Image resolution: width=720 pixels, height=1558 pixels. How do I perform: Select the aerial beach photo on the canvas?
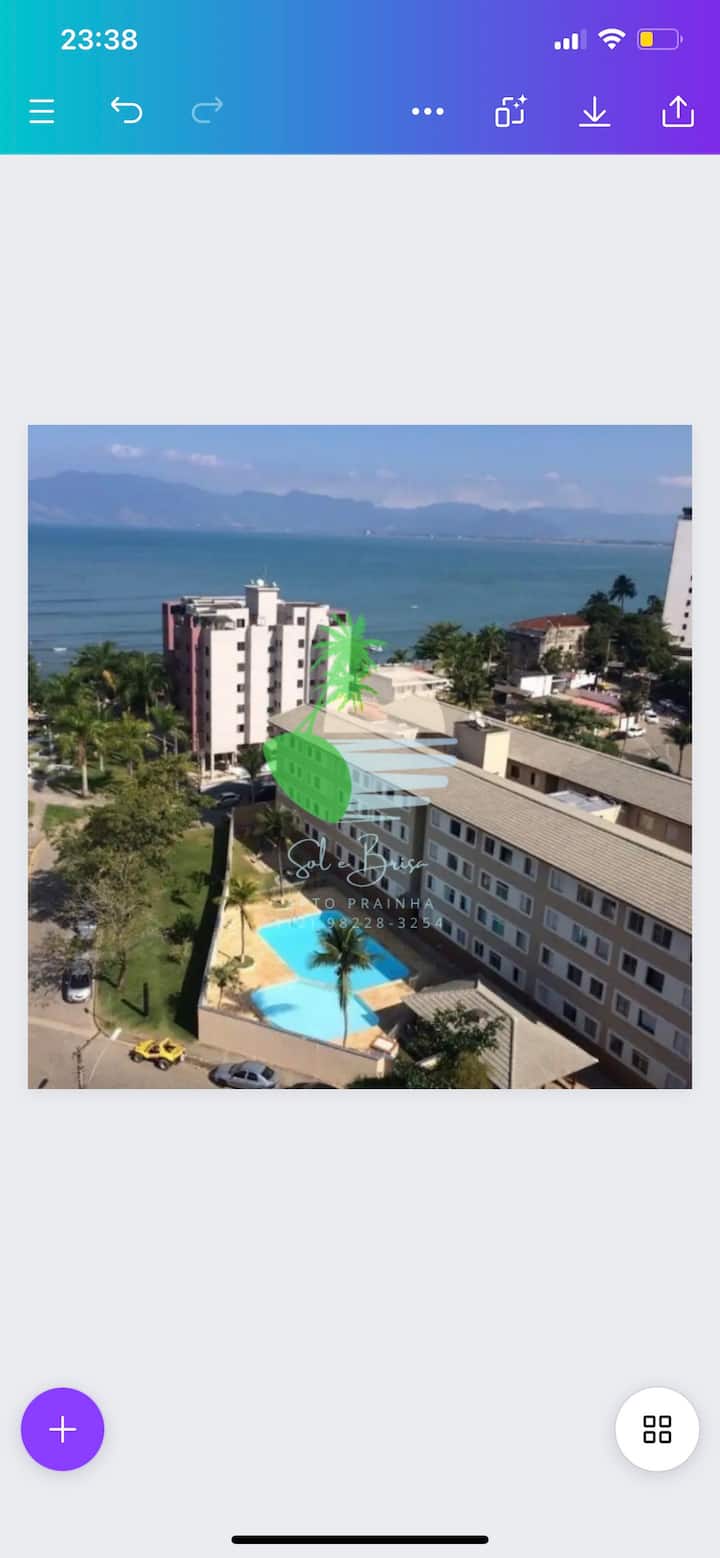360,755
